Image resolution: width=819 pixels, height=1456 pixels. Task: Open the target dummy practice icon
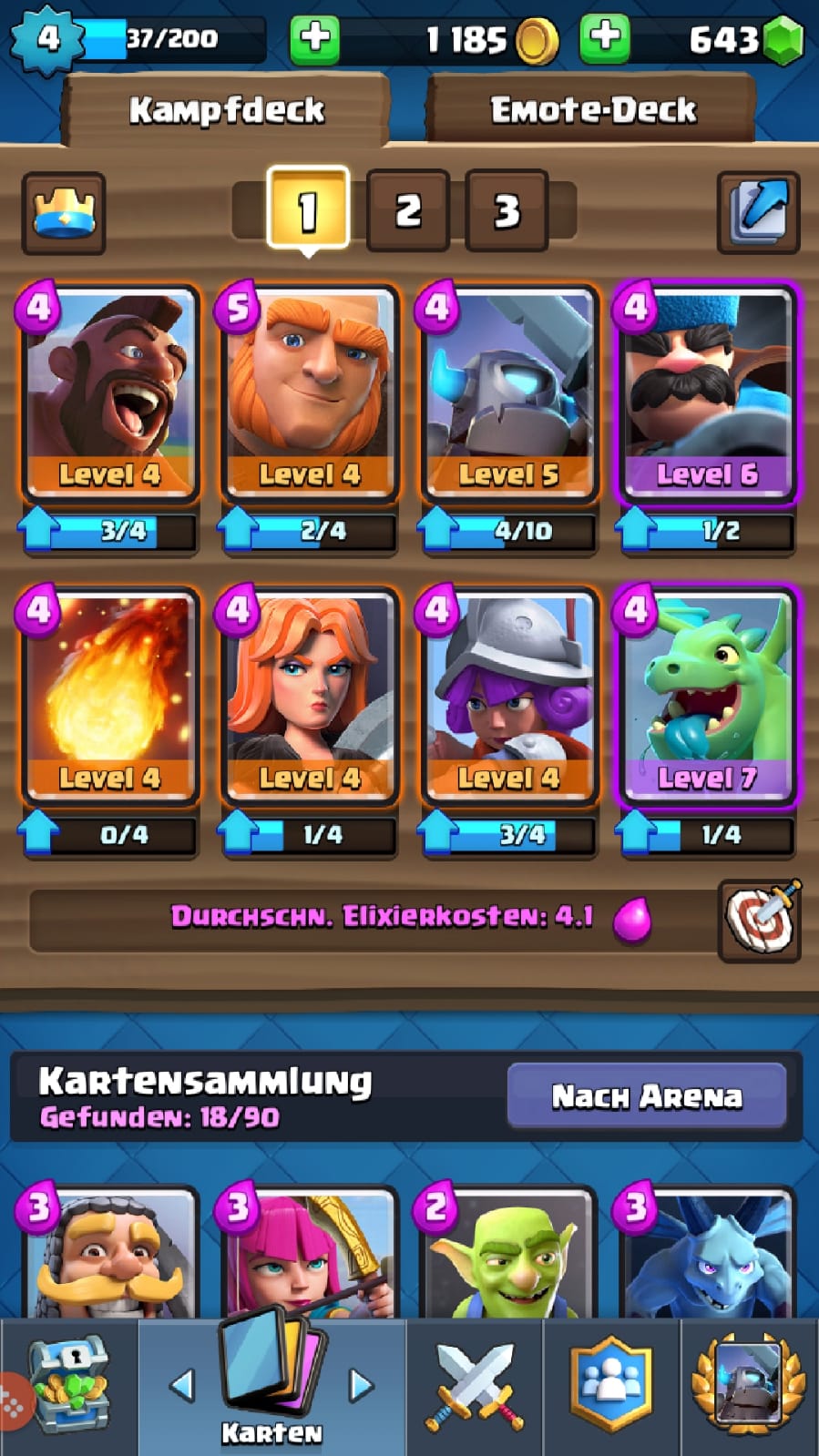[759, 920]
